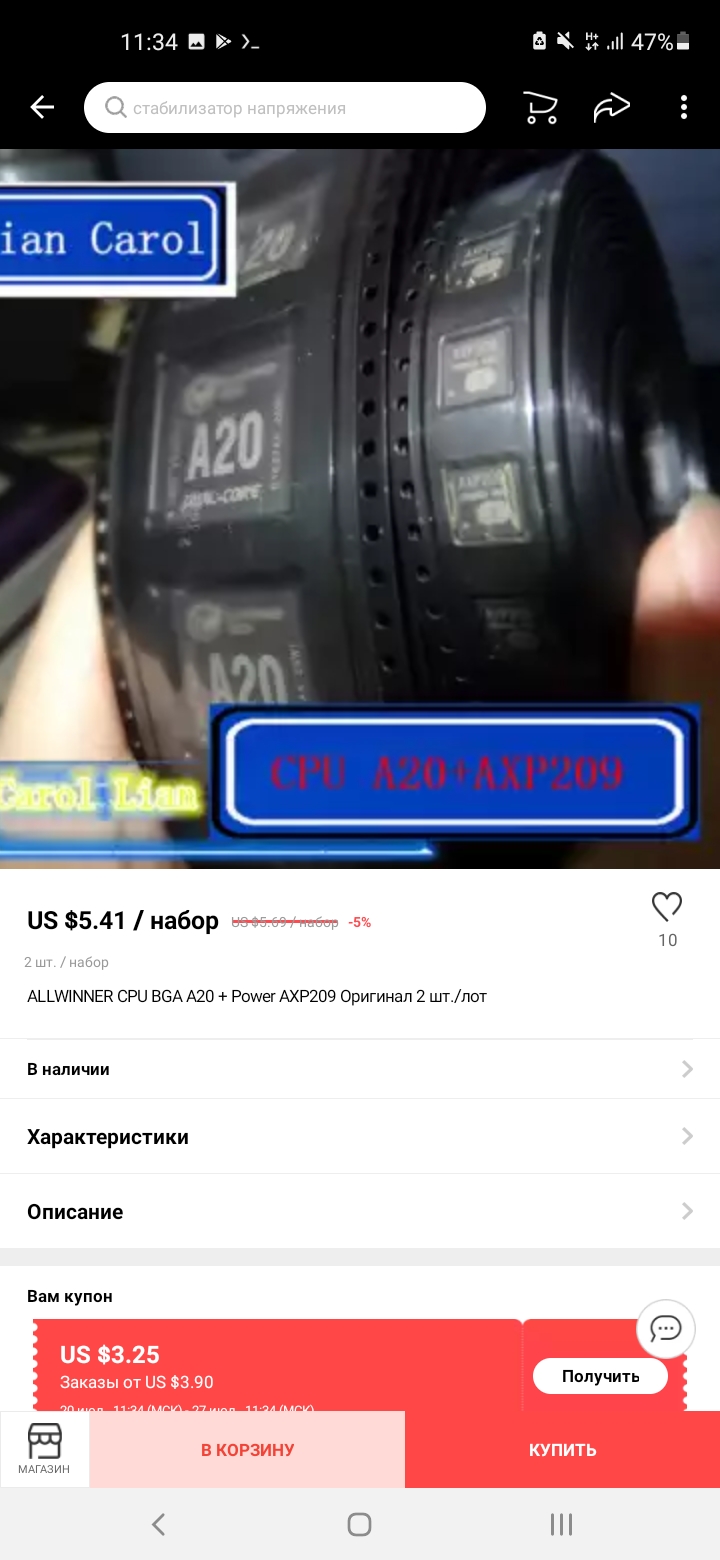Open the Описание section
This screenshot has height=1560, width=720.
pyautogui.click(x=360, y=1212)
